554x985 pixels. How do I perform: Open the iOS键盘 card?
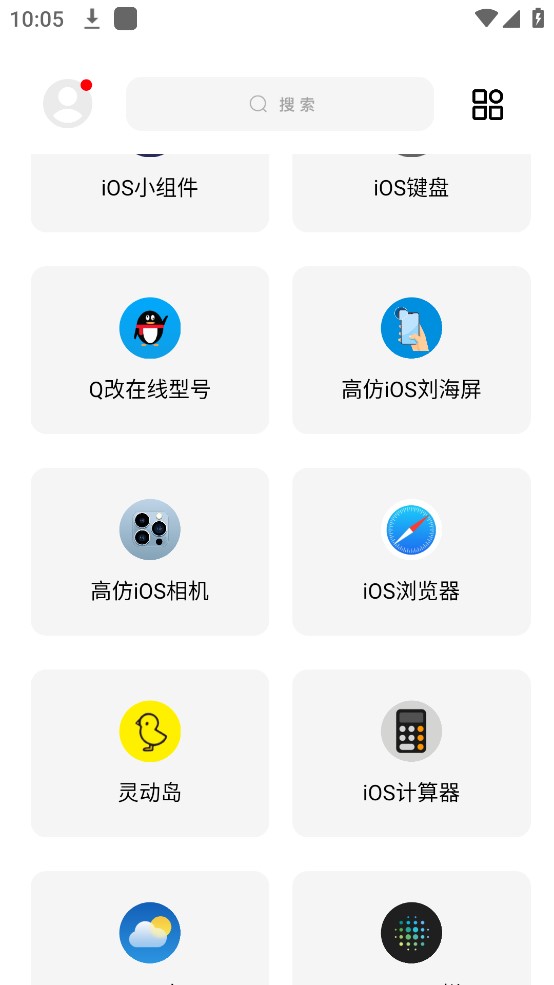pyautogui.click(x=411, y=193)
